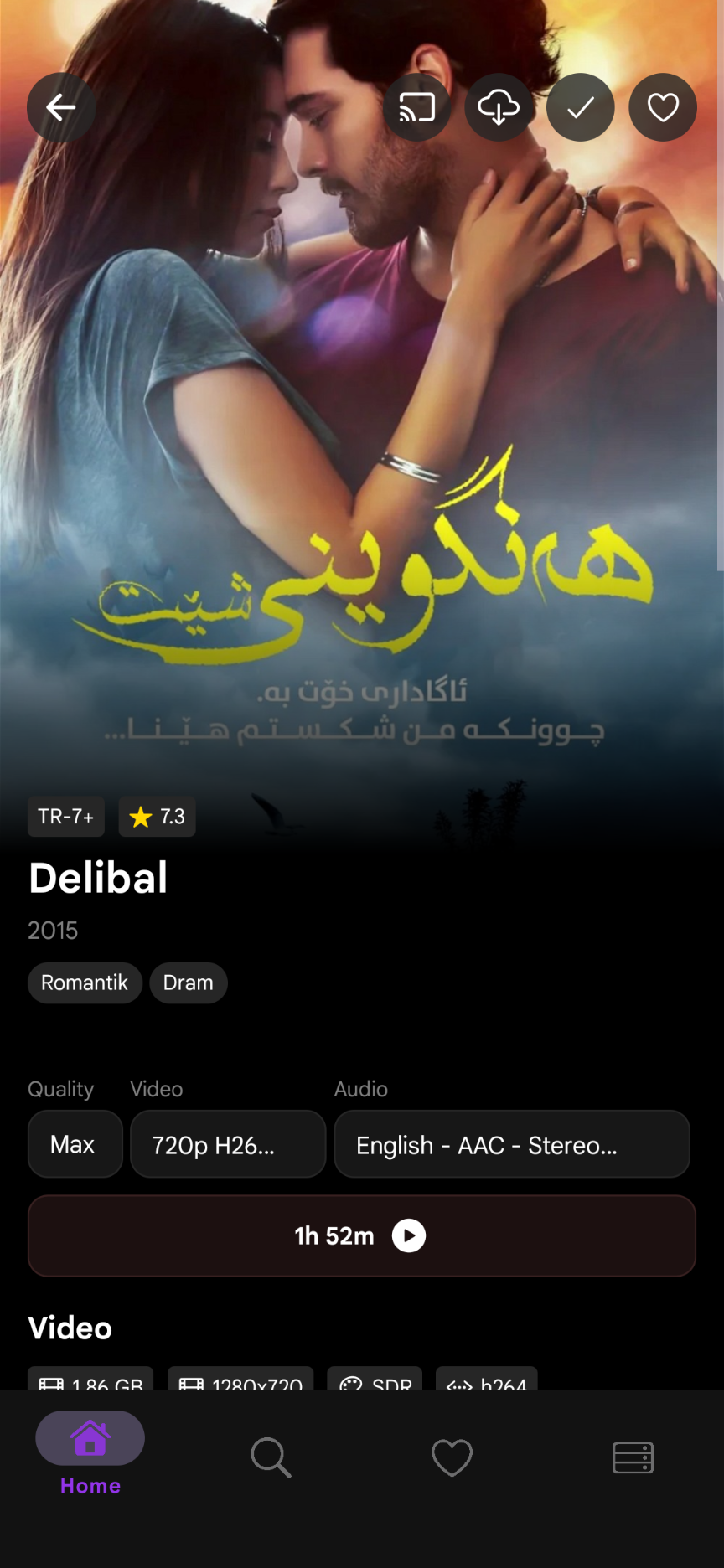
Task: Open the favorites heart tab
Action: tap(452, 1457)
